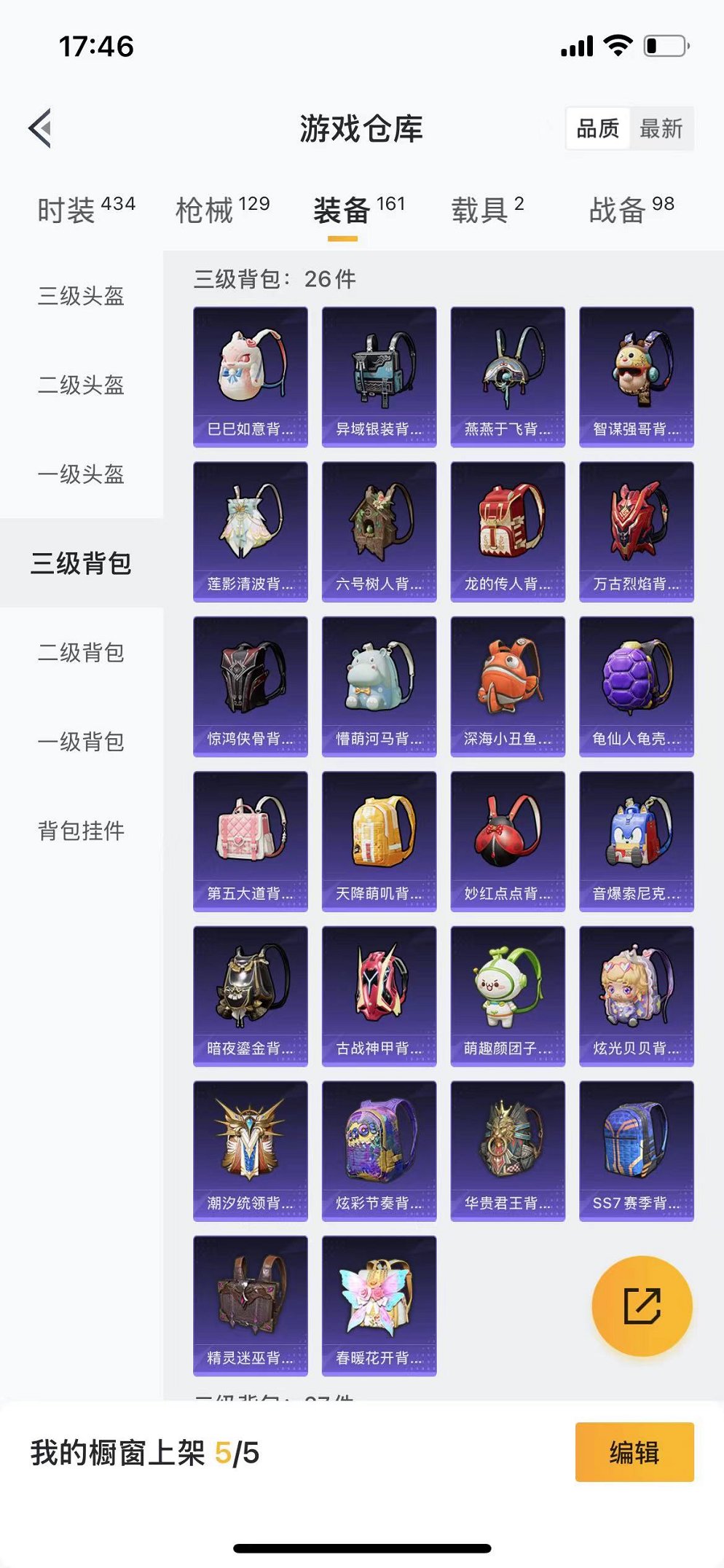The image size is (724, 1568).
Task: Go back using the top-left arrow
Action: coord(42,128)
